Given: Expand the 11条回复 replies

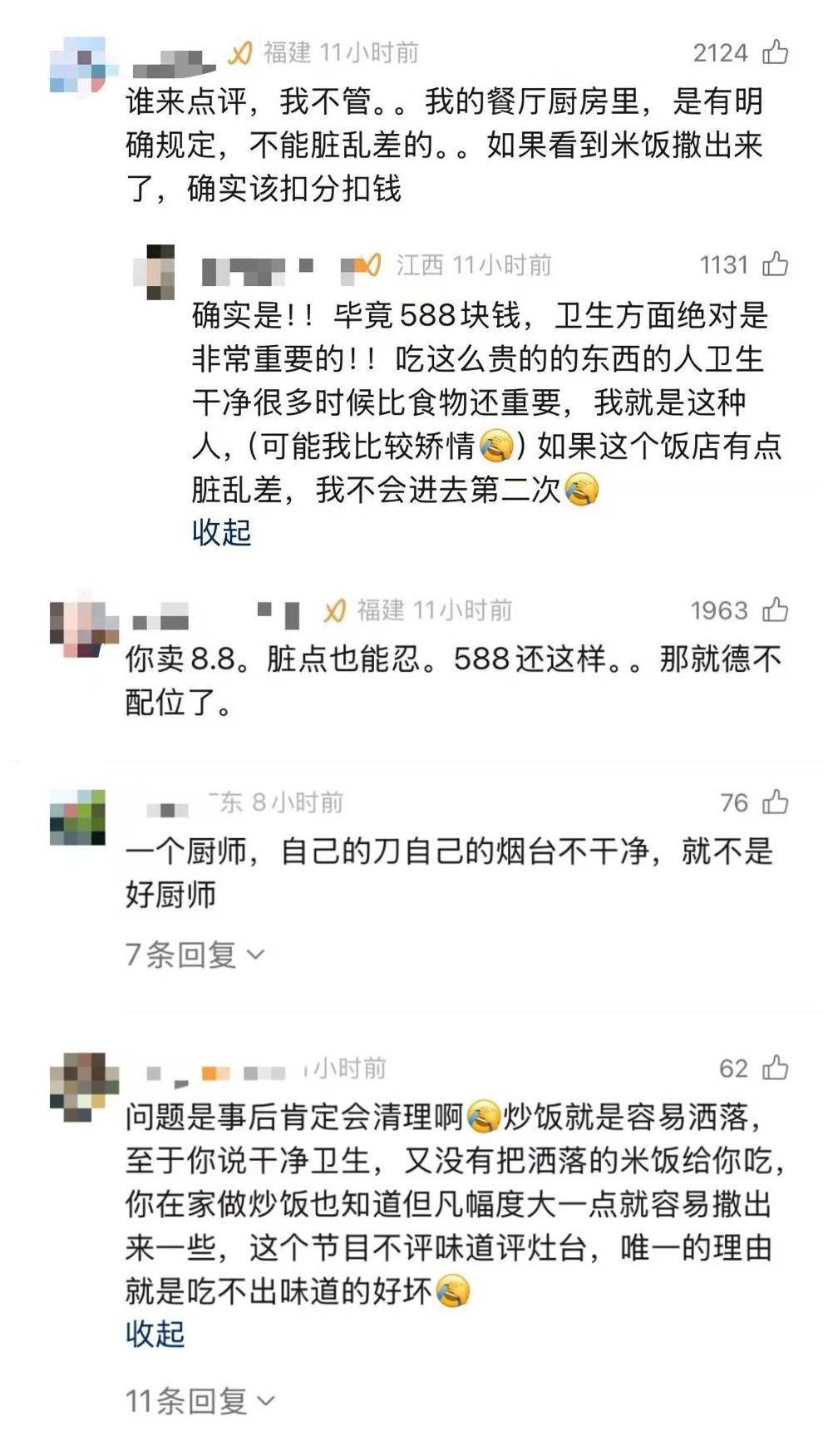Looking at the screenshot, I should click(x=200, y=1401).
